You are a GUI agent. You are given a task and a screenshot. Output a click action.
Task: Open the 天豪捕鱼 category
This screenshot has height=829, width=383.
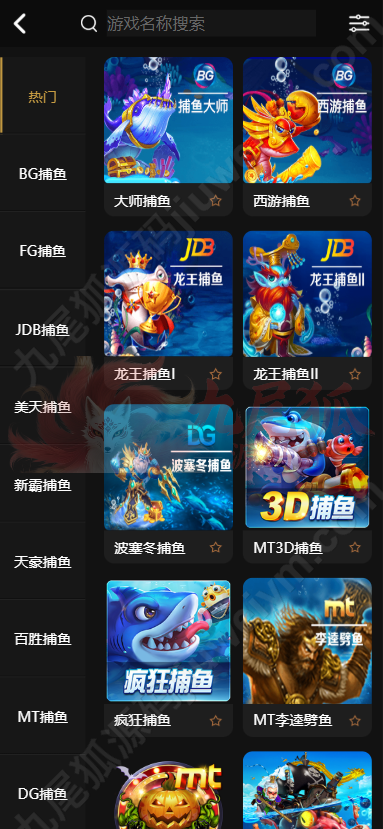click(x=42, y=561)
